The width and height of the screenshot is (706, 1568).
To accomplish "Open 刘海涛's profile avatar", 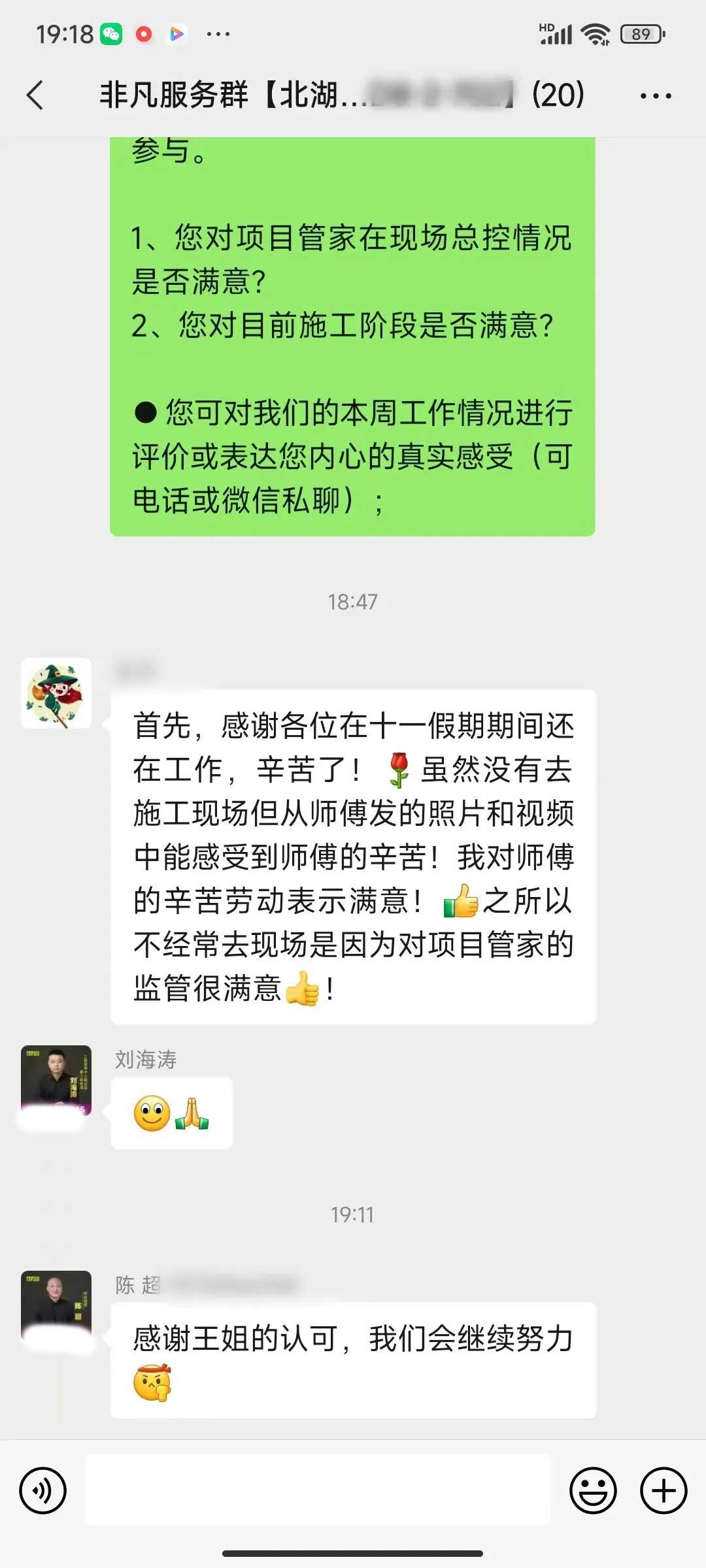I will (56, 1080).
